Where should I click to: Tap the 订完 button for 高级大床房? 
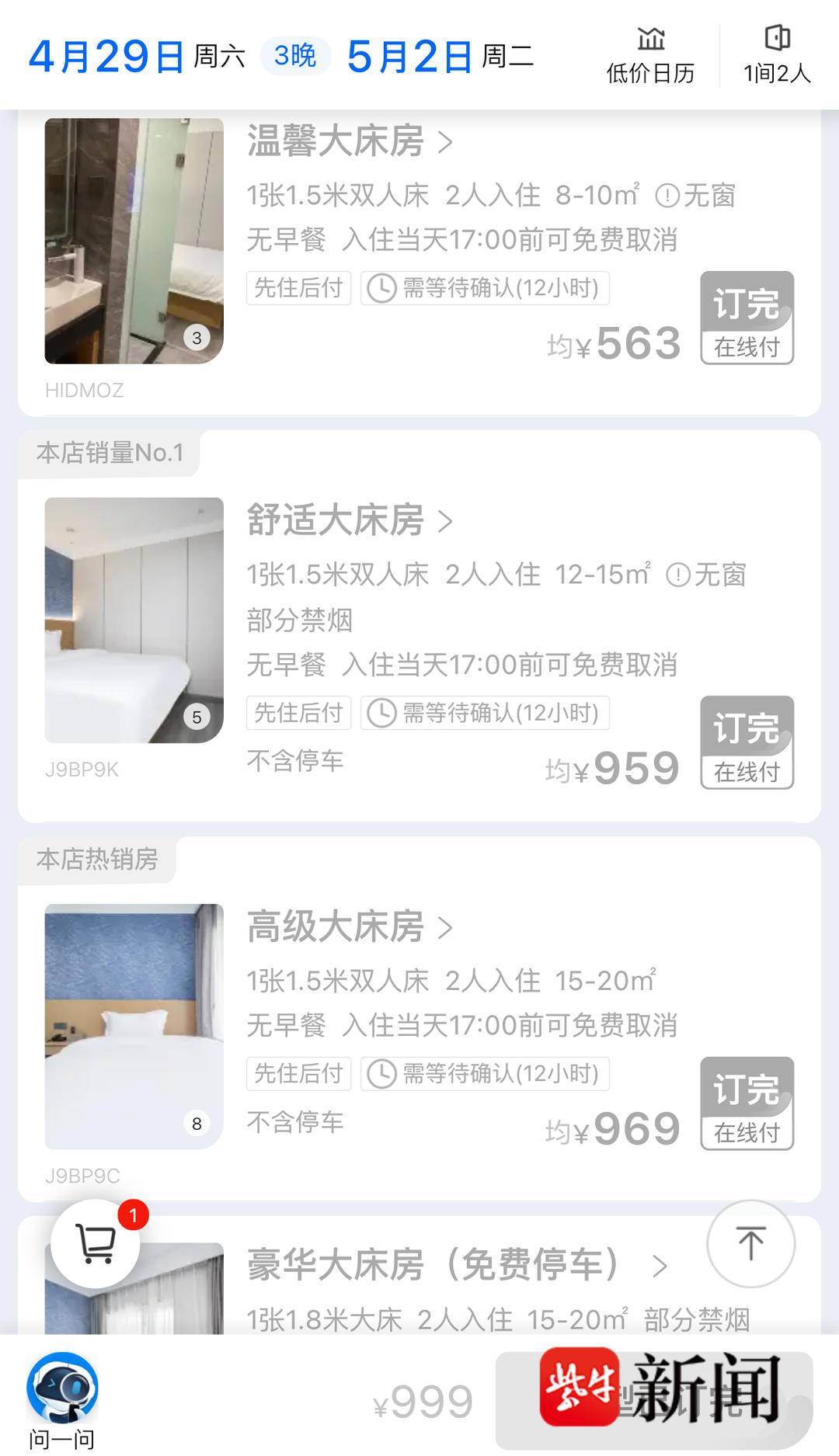pos(747,1103)
